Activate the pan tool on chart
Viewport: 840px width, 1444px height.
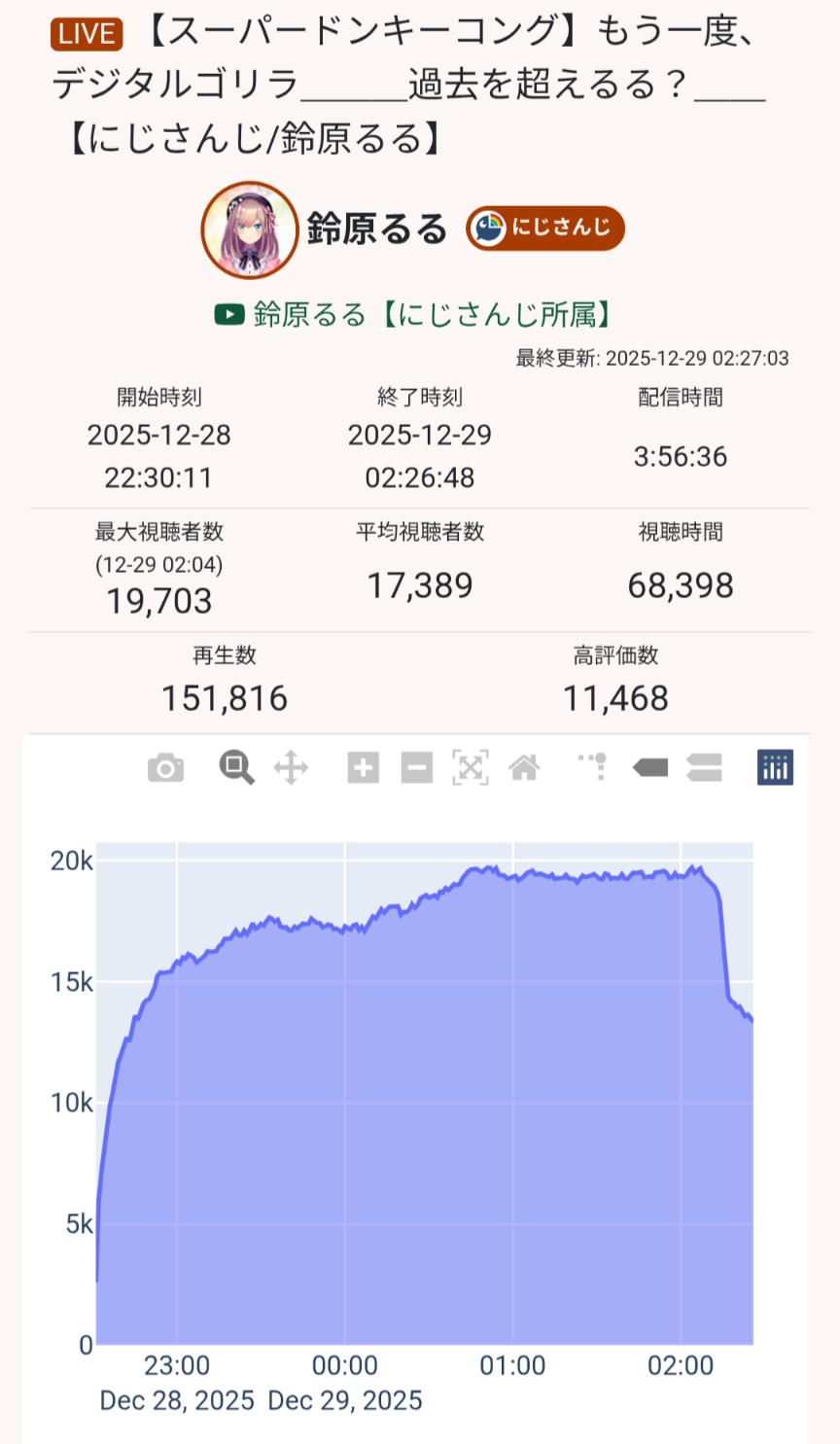[x=291, y=768]
